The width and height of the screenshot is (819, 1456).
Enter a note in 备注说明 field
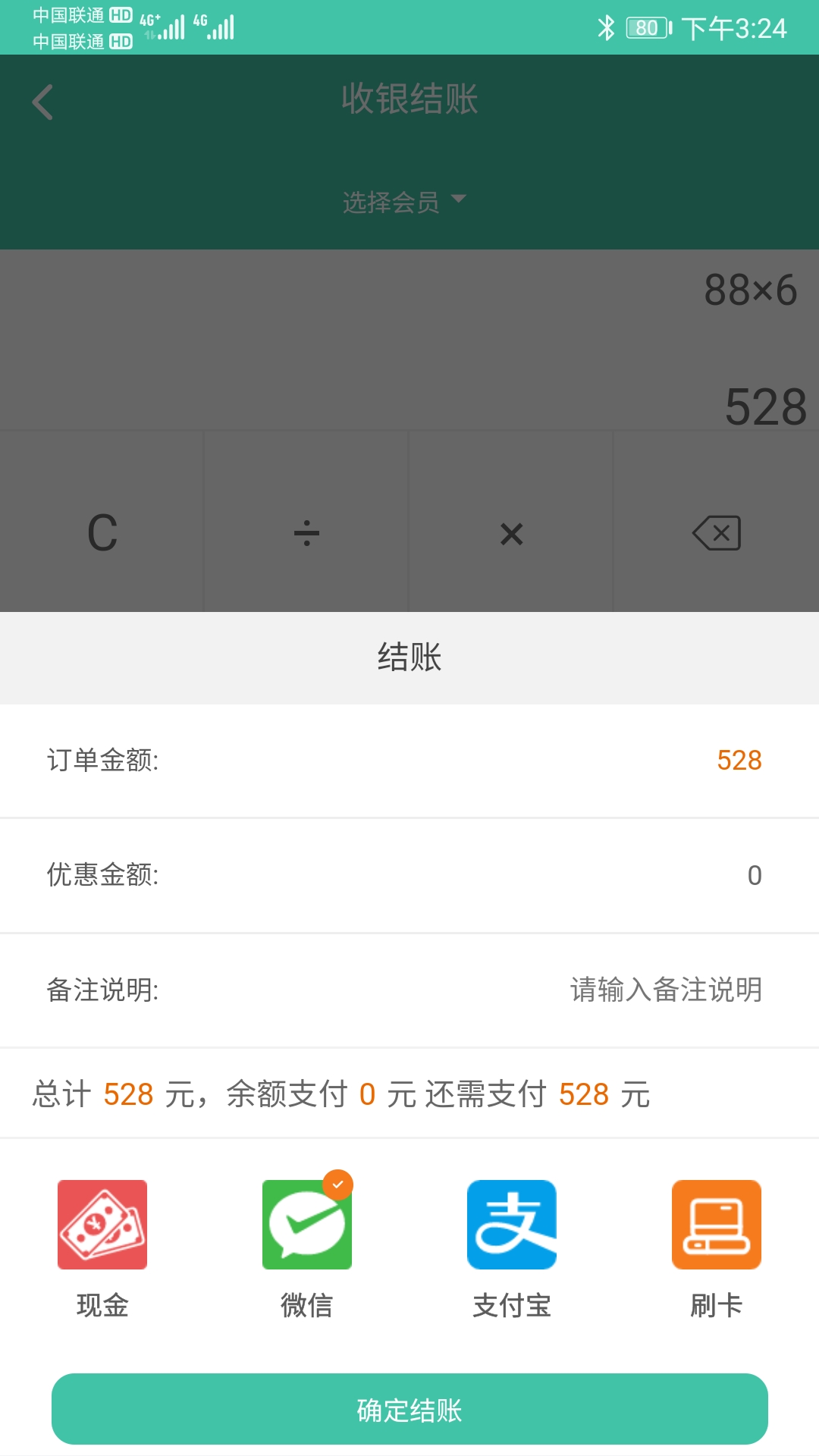point(666,990)
